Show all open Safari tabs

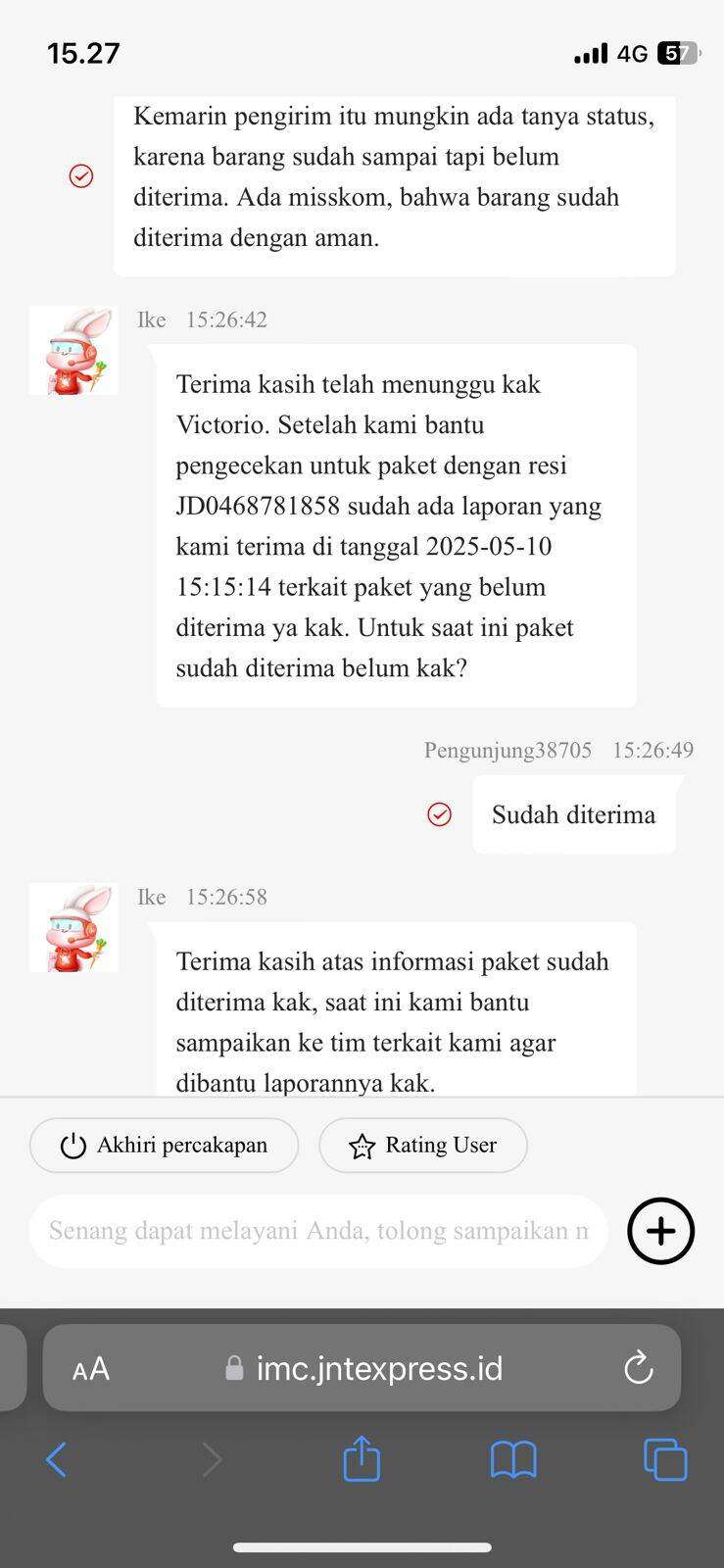click(x=665, y=1459)
